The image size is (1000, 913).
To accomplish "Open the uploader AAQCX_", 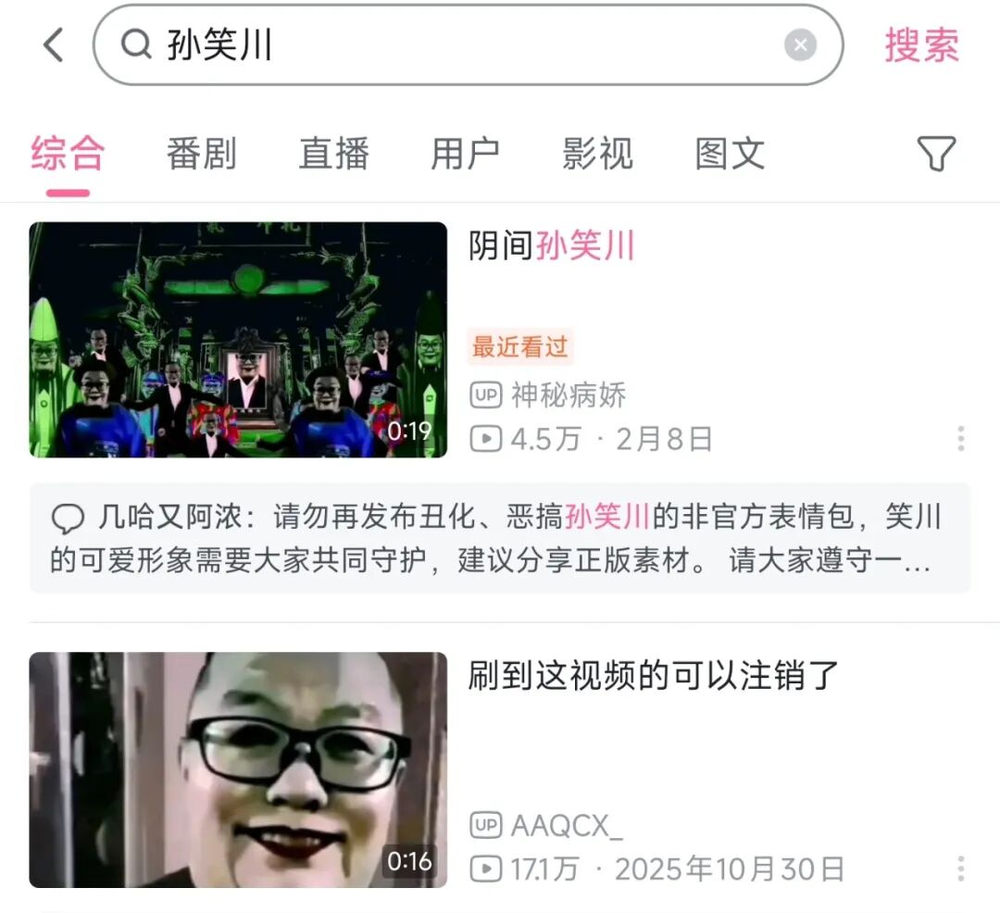I will [x=566, y=826].
